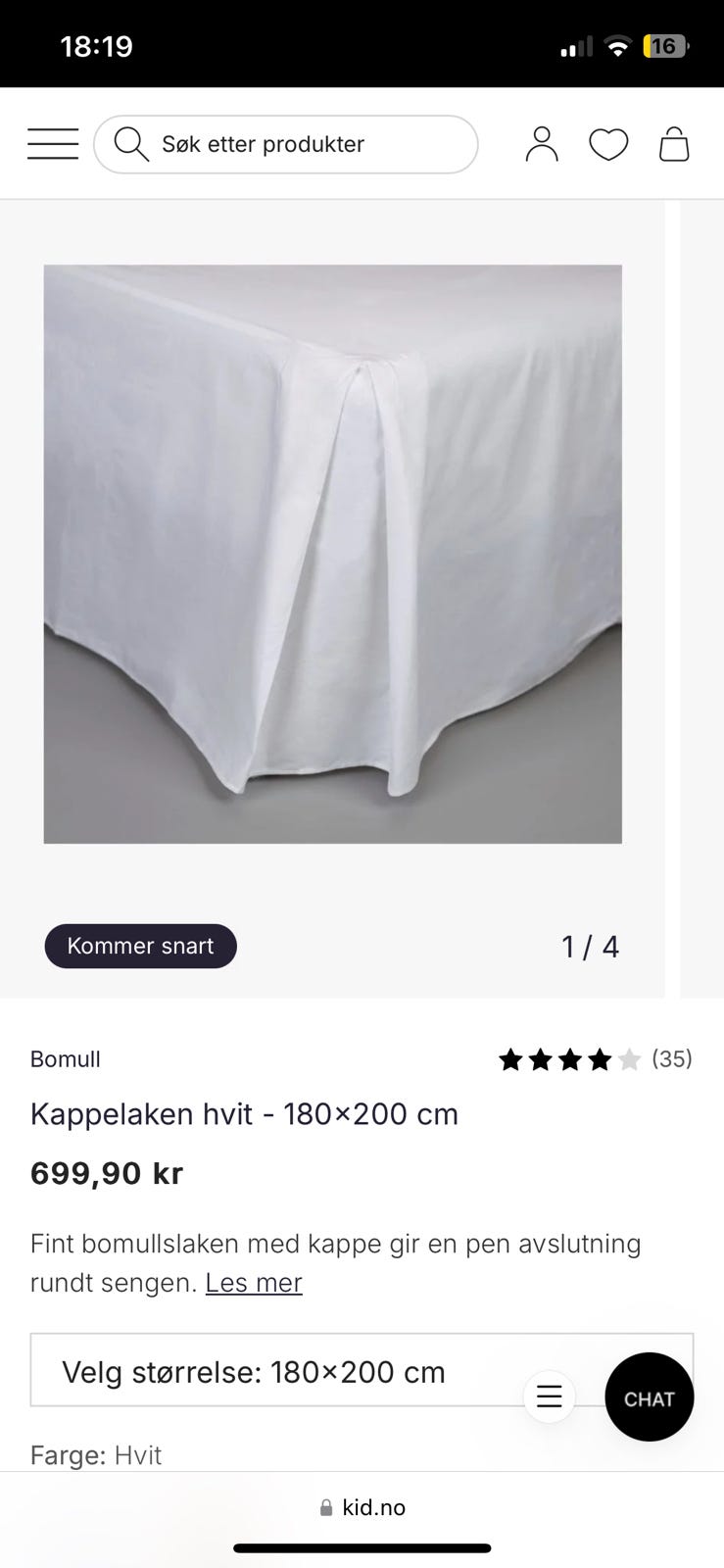The width and height of the screenshot is (724, 1568).
Task: Tap the product title Kappelaken hvit
Action: pos(244,1114)
